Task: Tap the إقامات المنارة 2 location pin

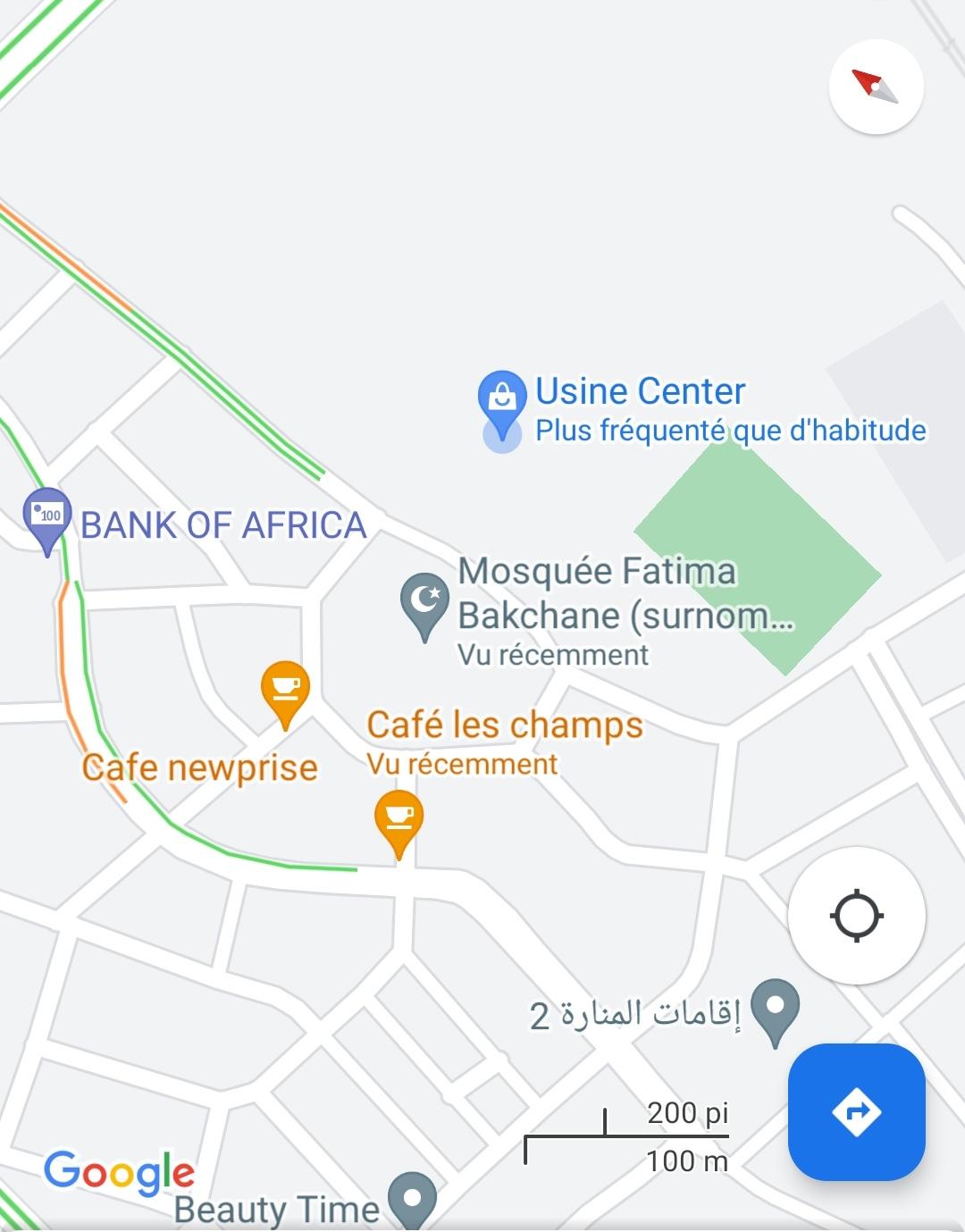Action: [x=775, y=1008]
